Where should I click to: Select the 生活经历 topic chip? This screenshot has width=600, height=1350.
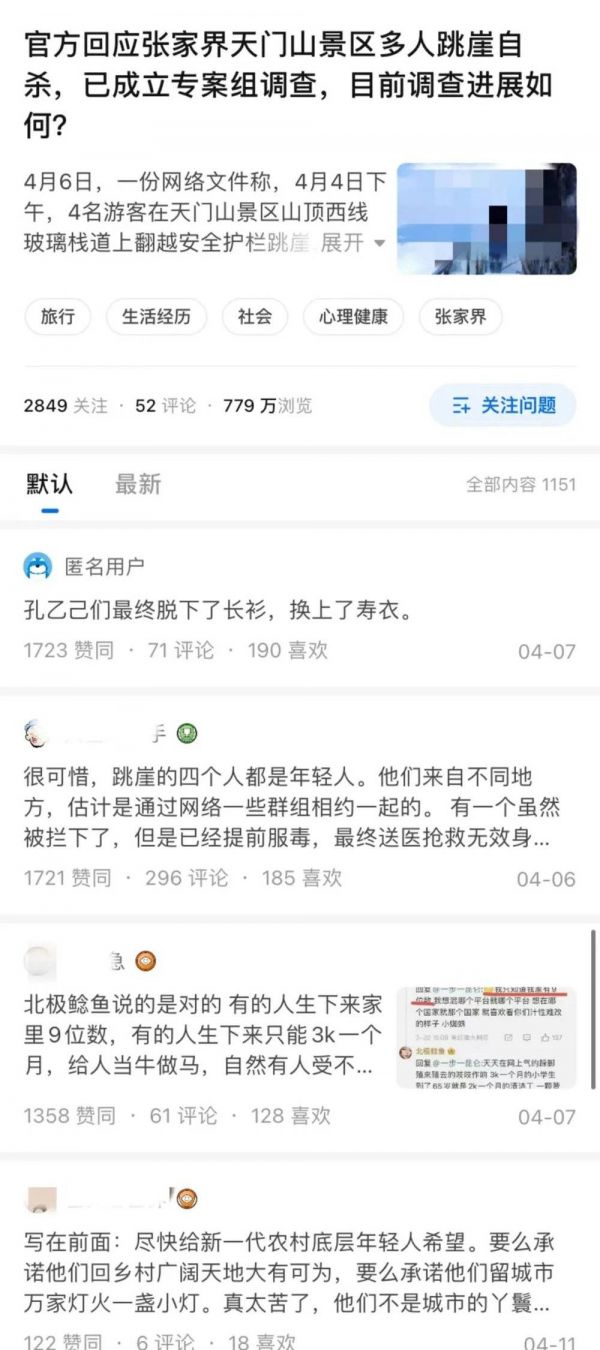tap(156, 317)
